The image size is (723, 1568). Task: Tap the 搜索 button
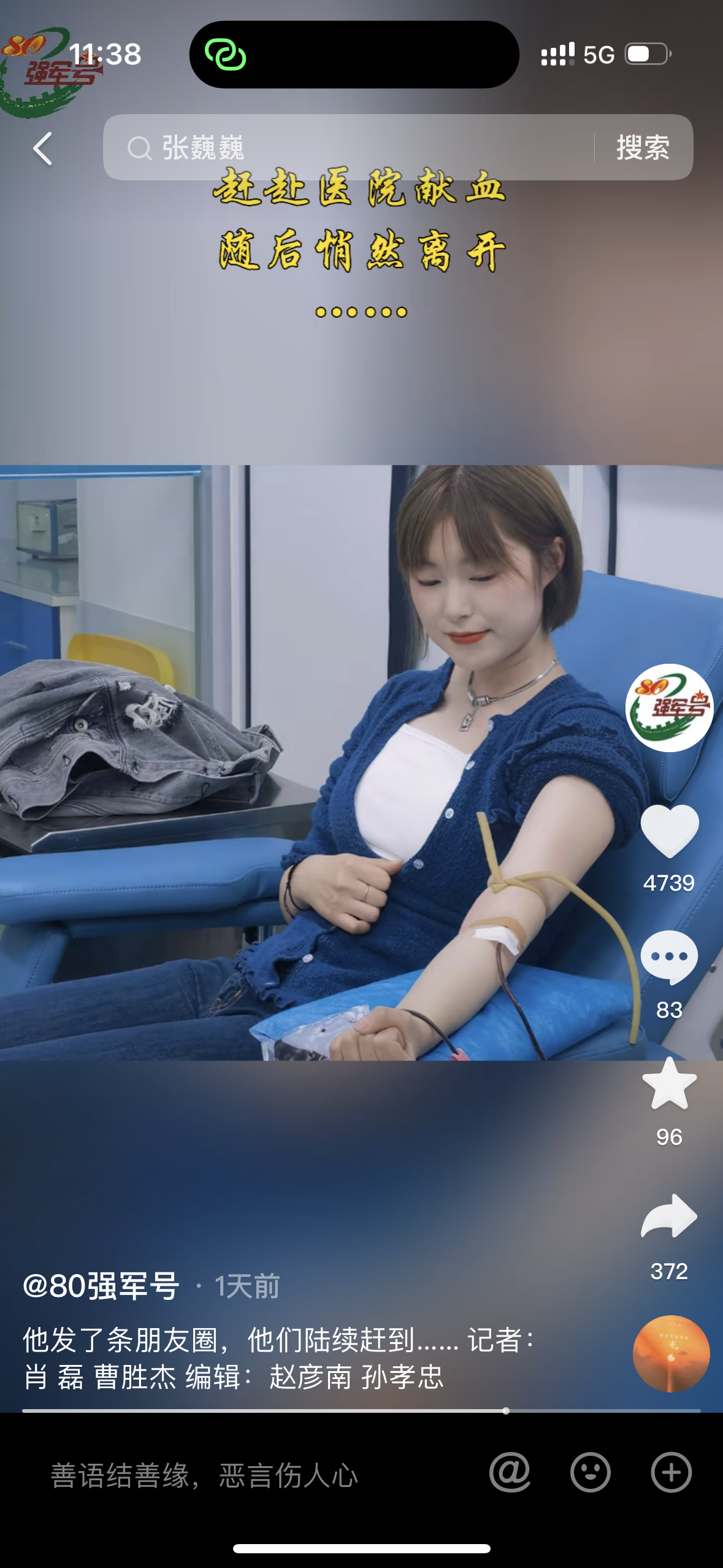[642, 148]
